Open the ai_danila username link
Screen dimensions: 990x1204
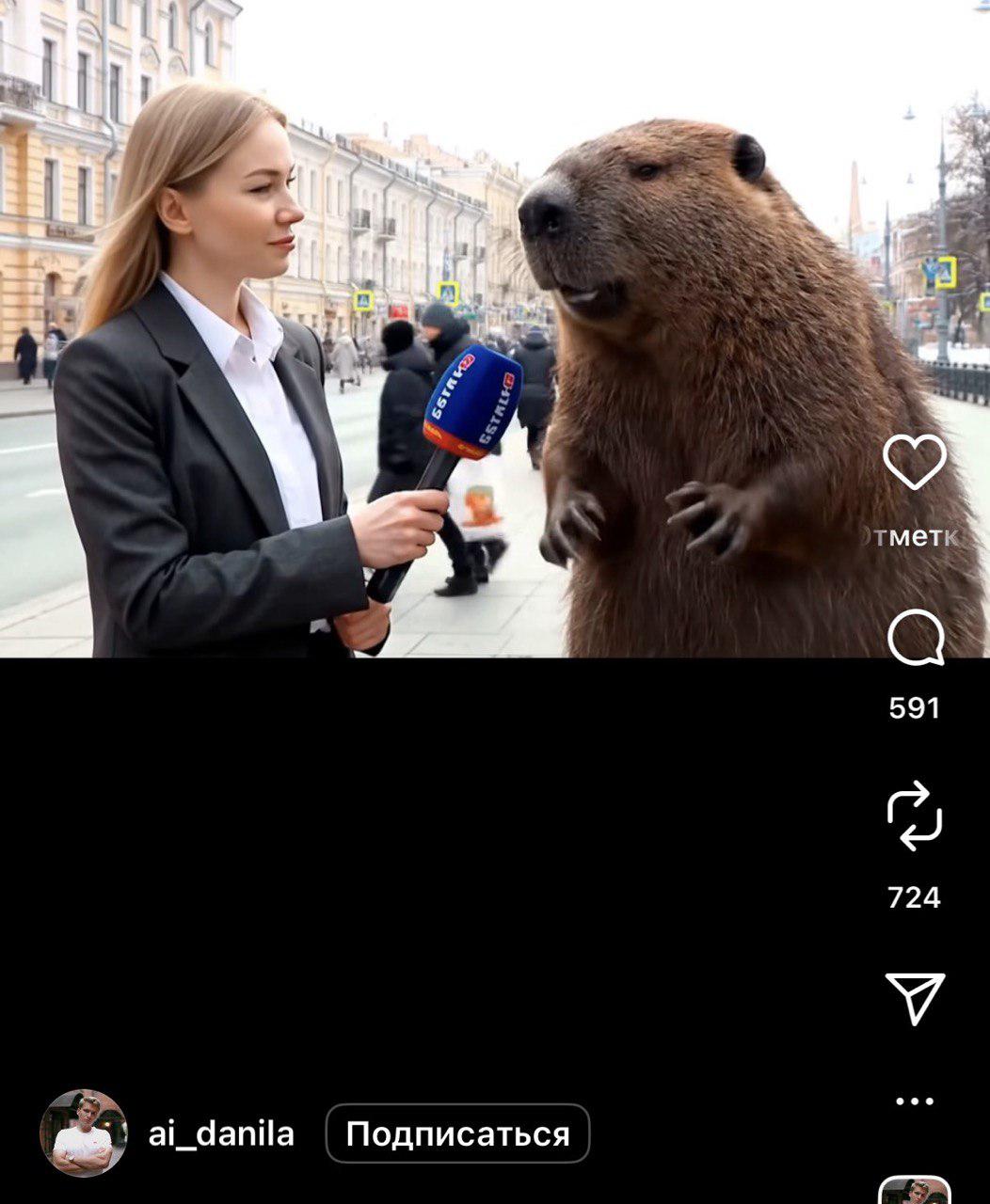(221, 1133)
